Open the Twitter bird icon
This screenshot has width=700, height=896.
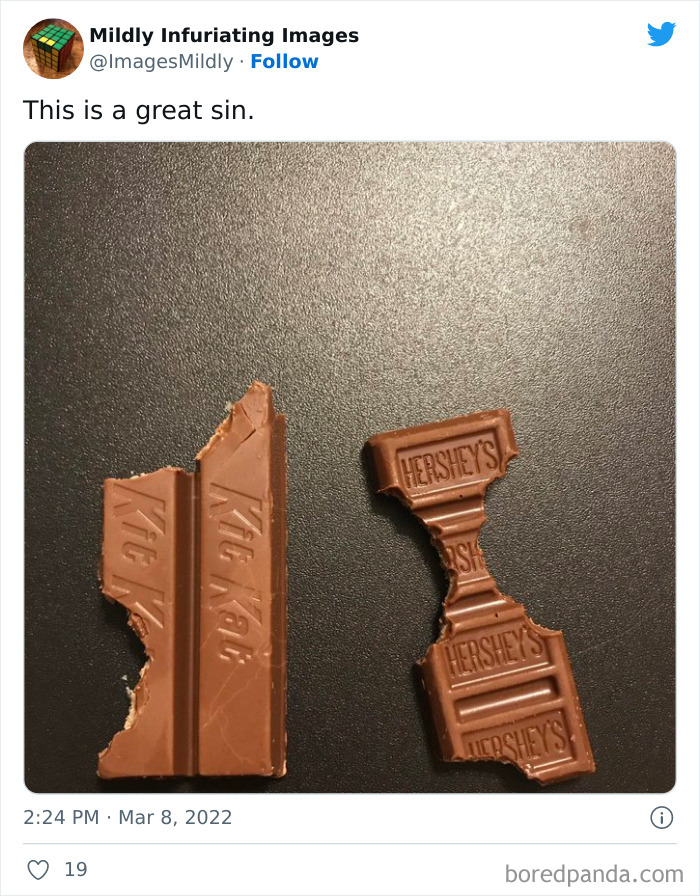click(661, 34)
